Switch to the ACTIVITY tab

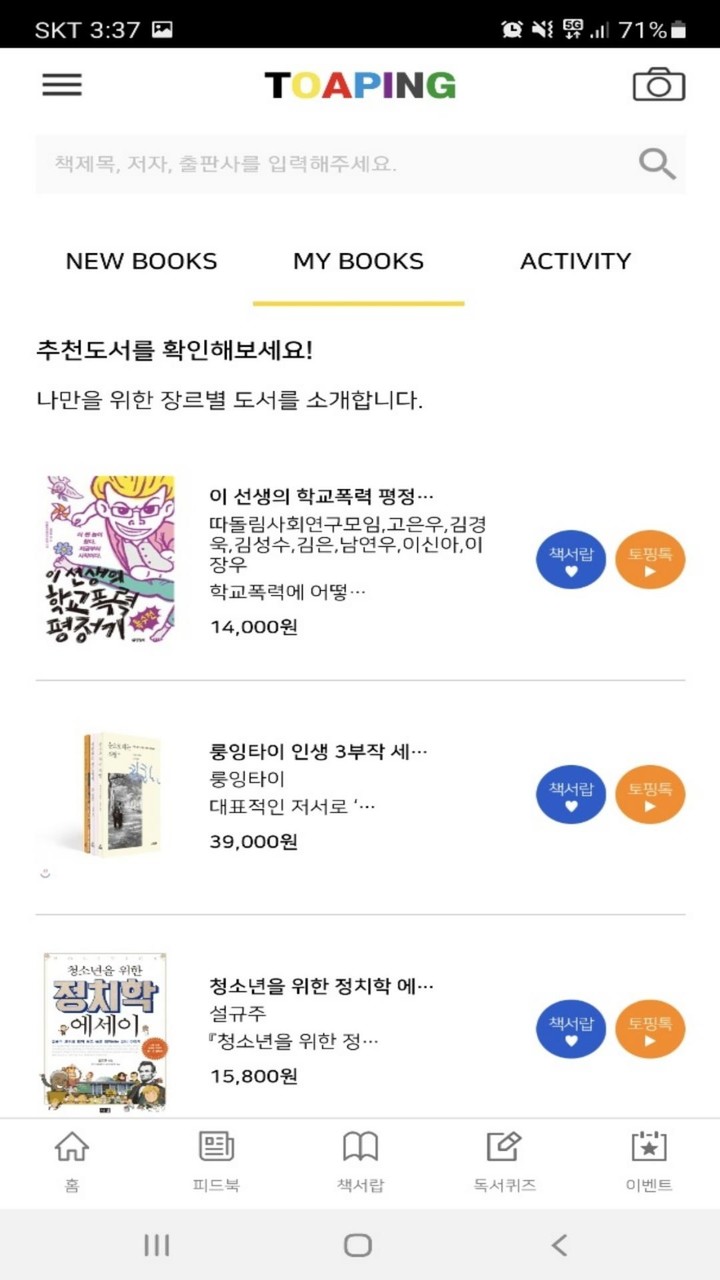(x=576, y=261)
